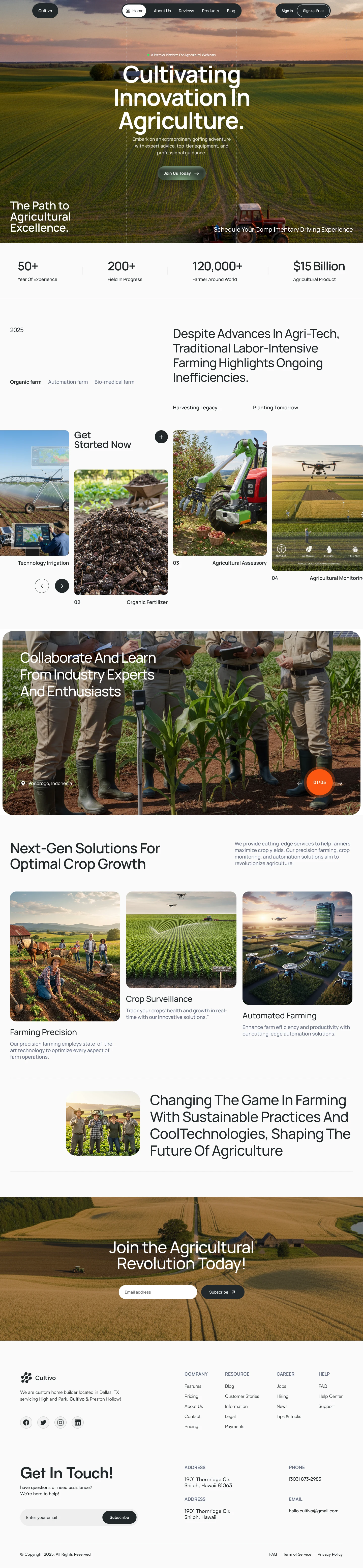Go to the Reviews page
The width and height of the screenshot is (363, 1568).
click(x=186, y=11)
